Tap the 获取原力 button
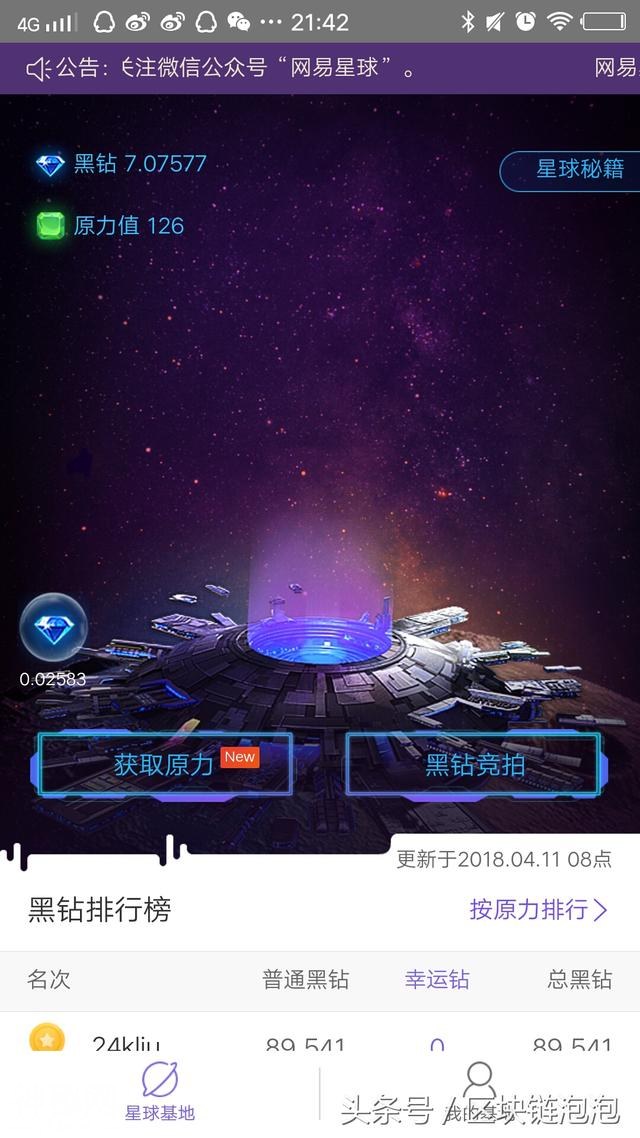The width and height of the screenshot is (640, 1138). pos(165,765)
